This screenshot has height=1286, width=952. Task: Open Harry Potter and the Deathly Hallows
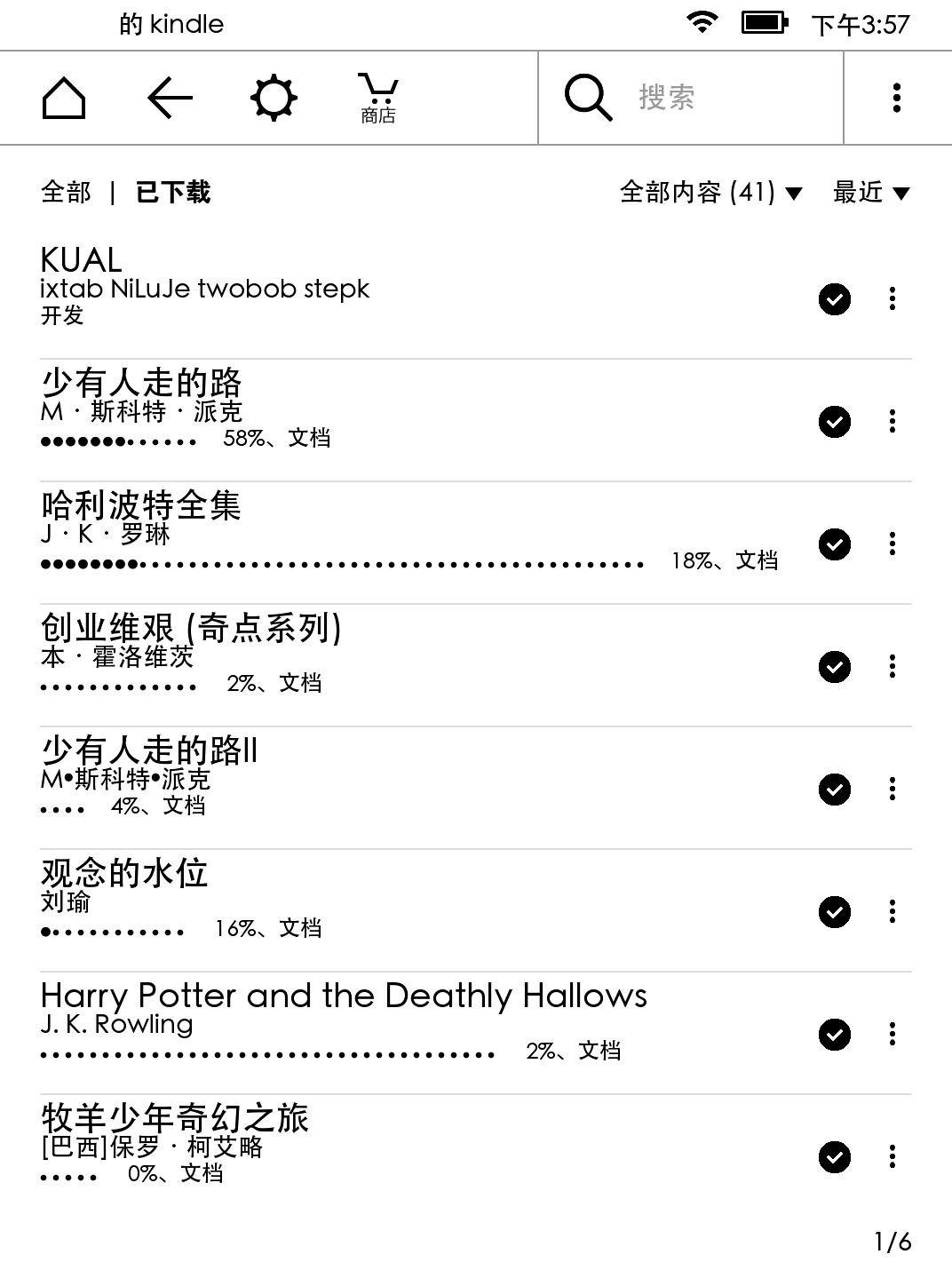344,996
